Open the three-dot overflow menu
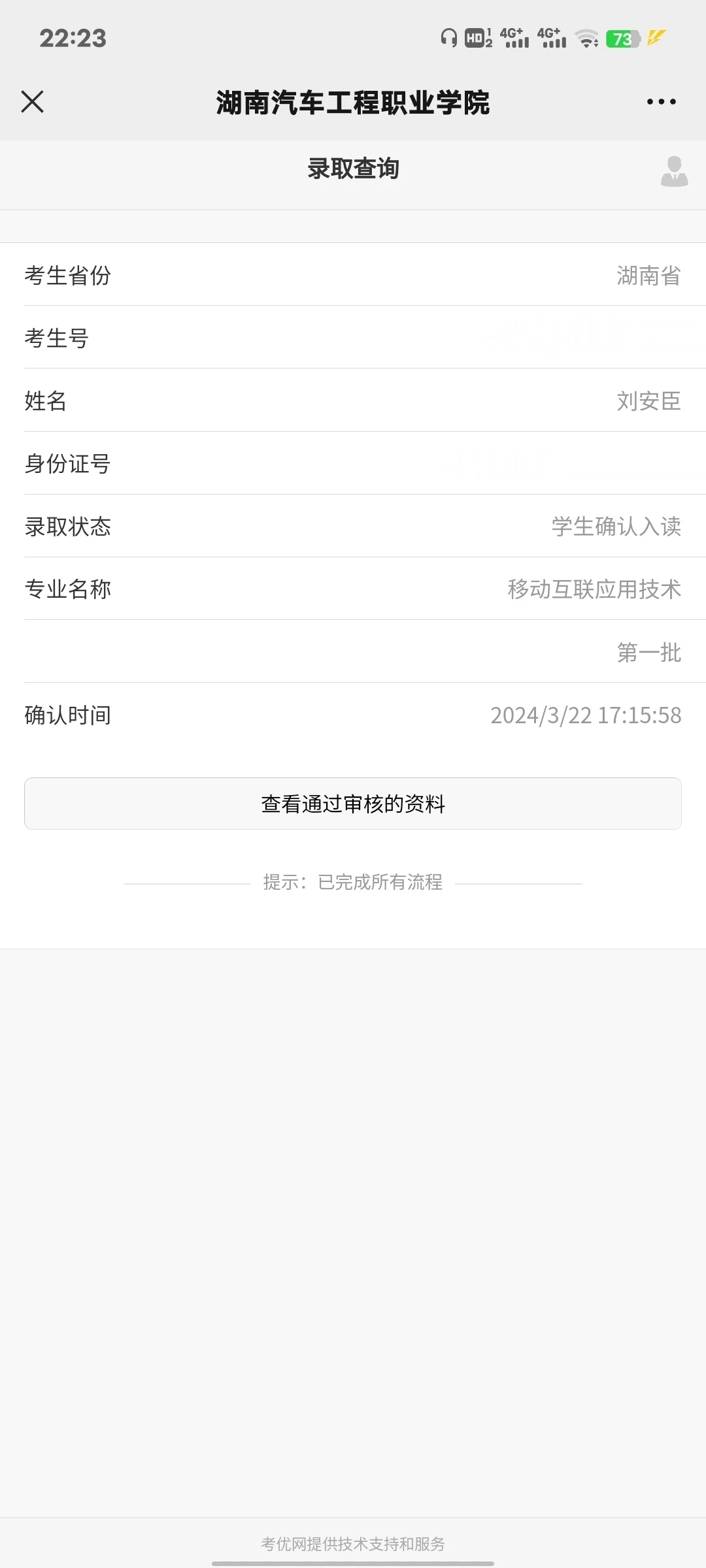The height and width of the screenshot is (1568, 706). pos(661,102)
